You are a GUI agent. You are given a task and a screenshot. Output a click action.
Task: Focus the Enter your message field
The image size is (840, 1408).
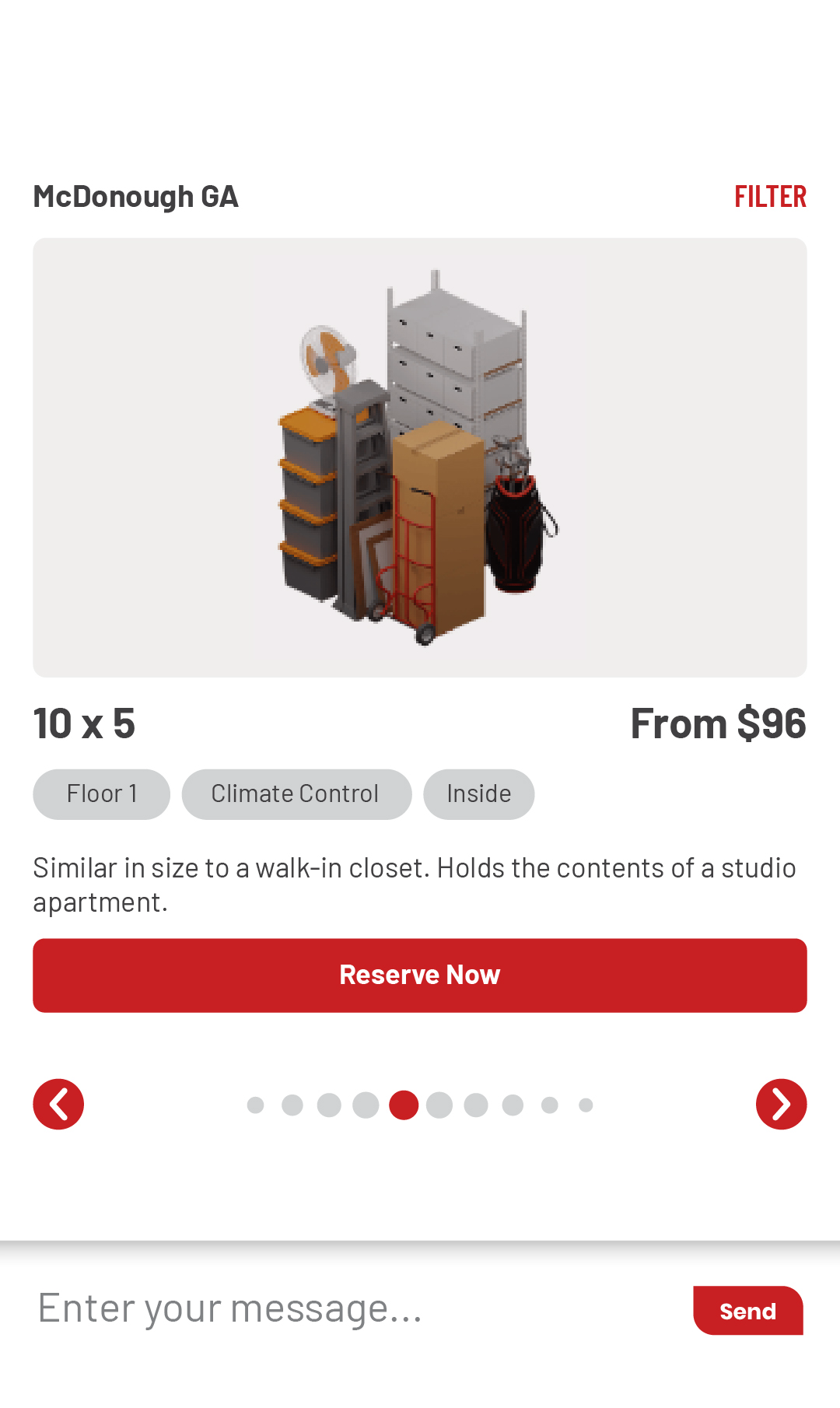pyautogui.click(x=350, y=1308)
